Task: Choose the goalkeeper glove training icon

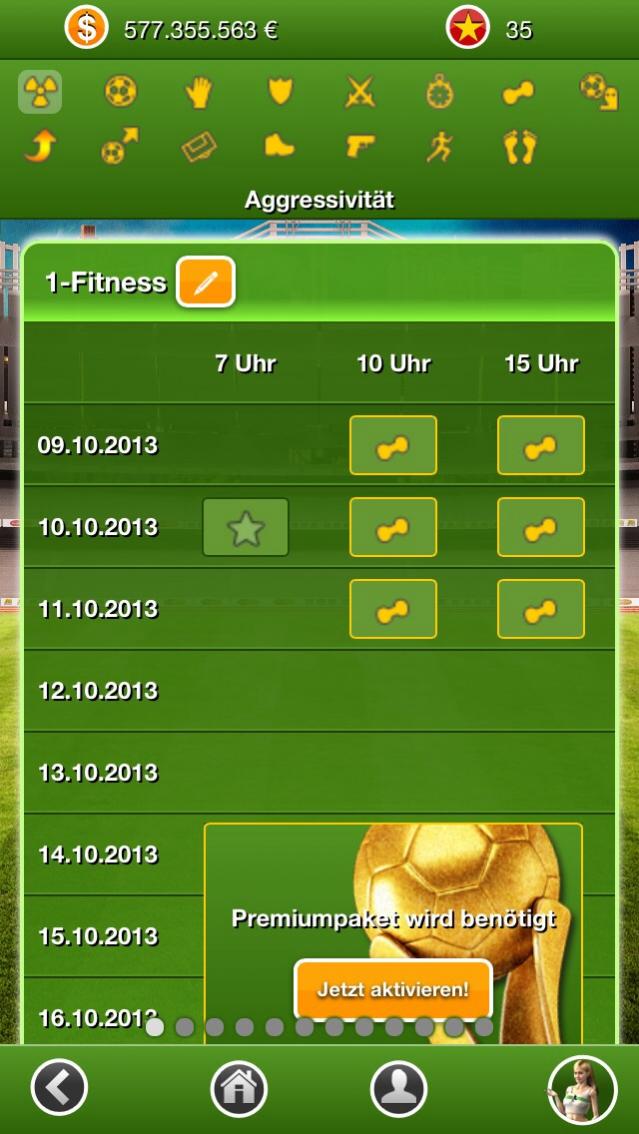Action: [199, 92]
